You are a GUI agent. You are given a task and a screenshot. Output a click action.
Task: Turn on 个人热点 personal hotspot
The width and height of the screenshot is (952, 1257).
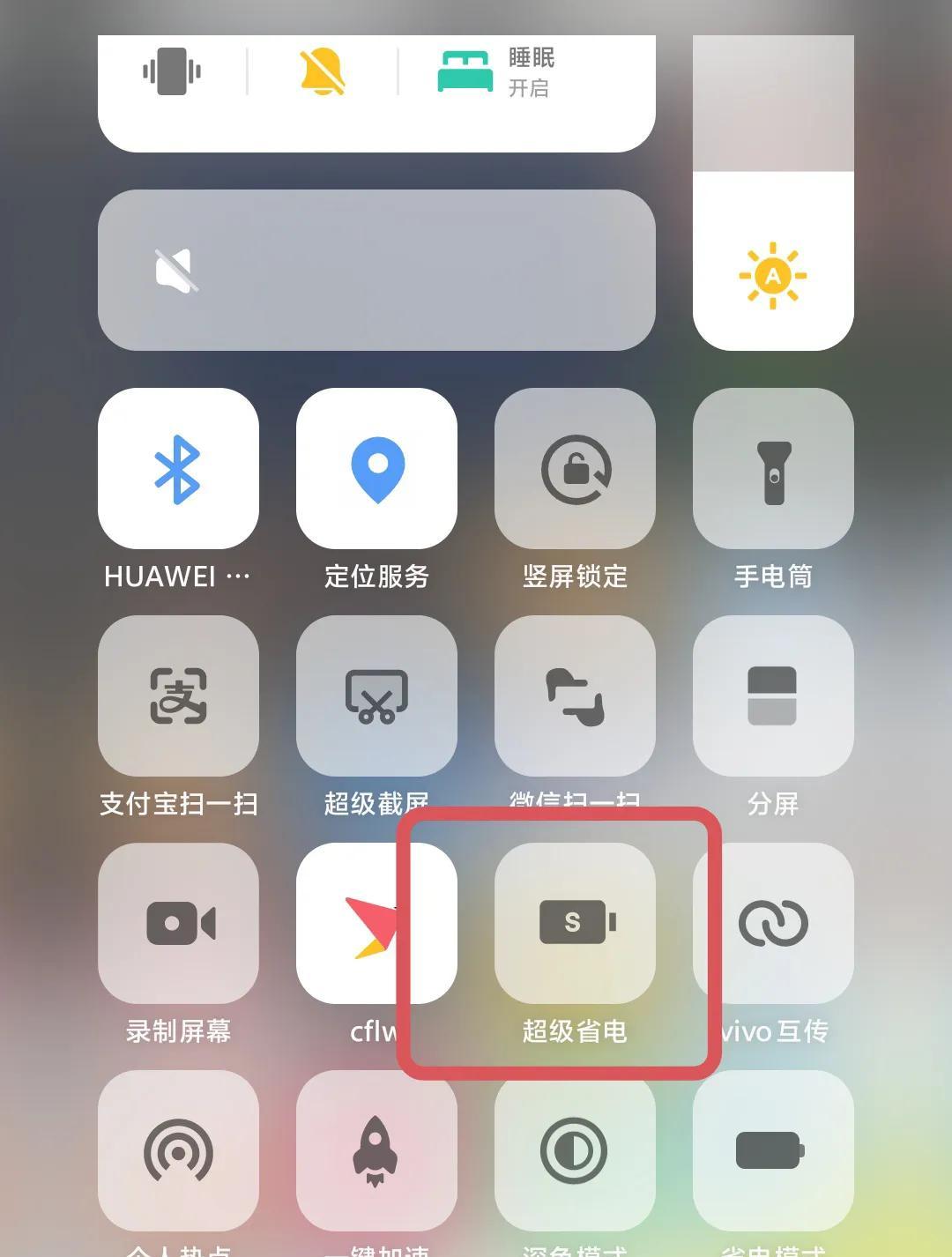tap(178, 1150)
